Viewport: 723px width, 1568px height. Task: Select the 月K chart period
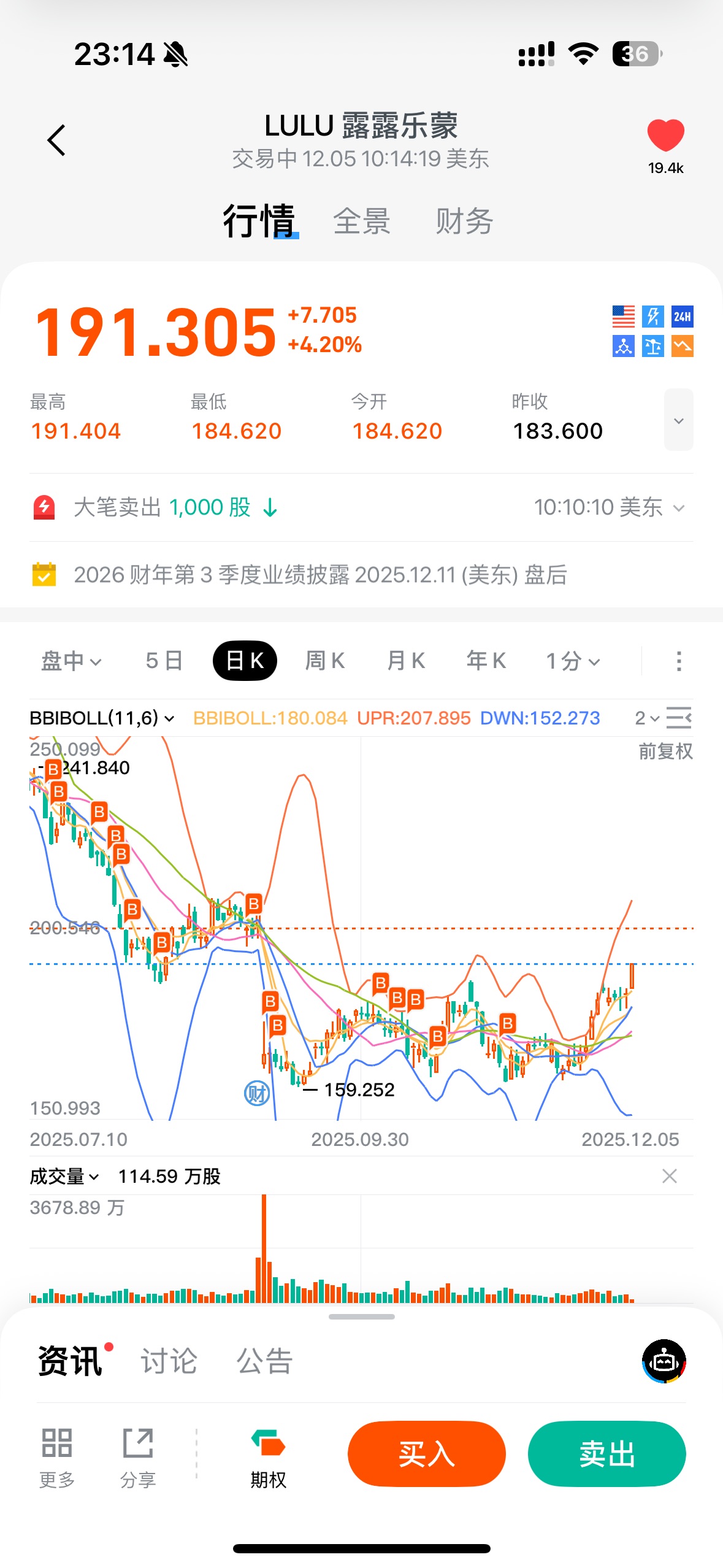(406, 661)
